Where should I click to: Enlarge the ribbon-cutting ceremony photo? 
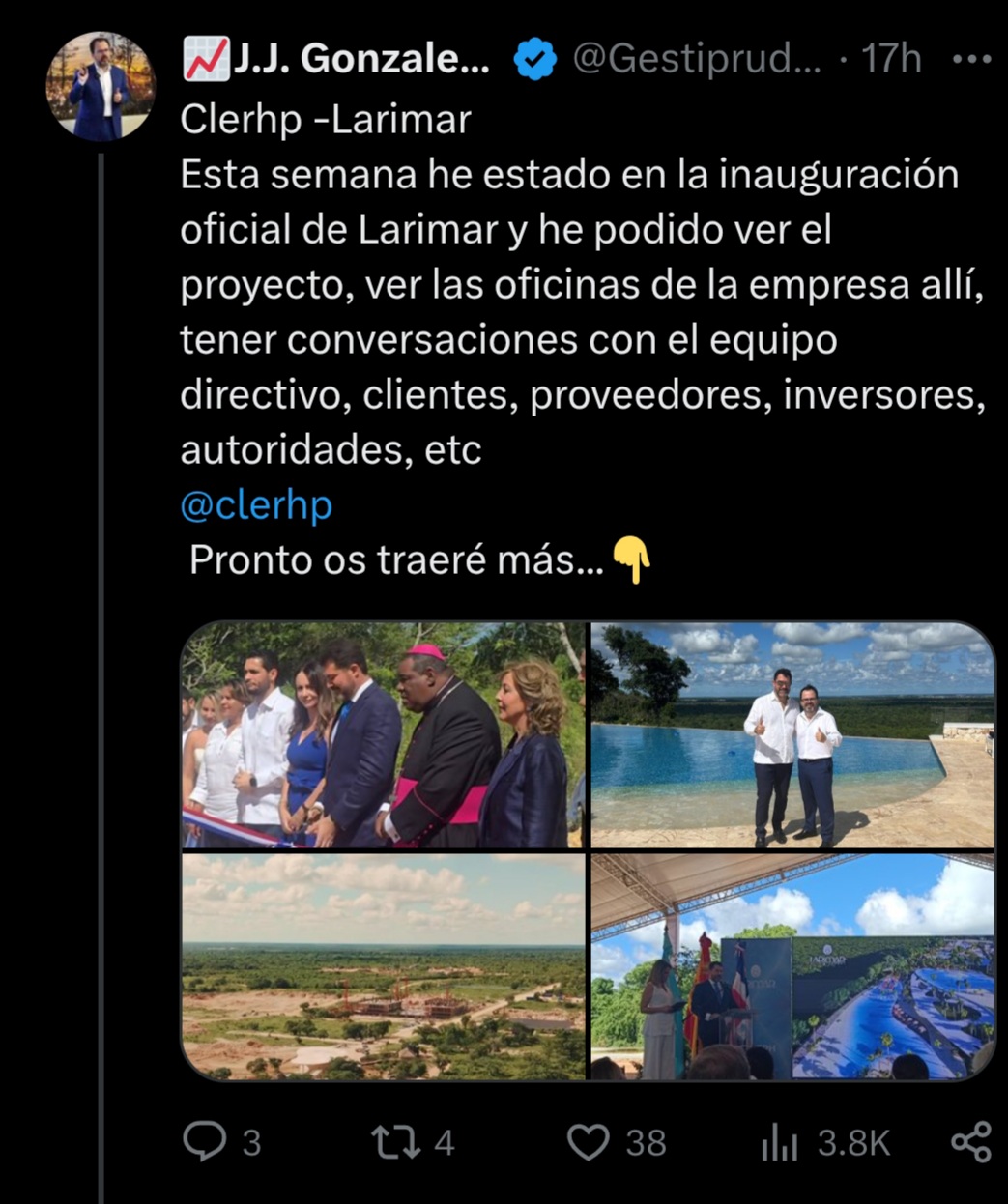(x=382, y=736)
